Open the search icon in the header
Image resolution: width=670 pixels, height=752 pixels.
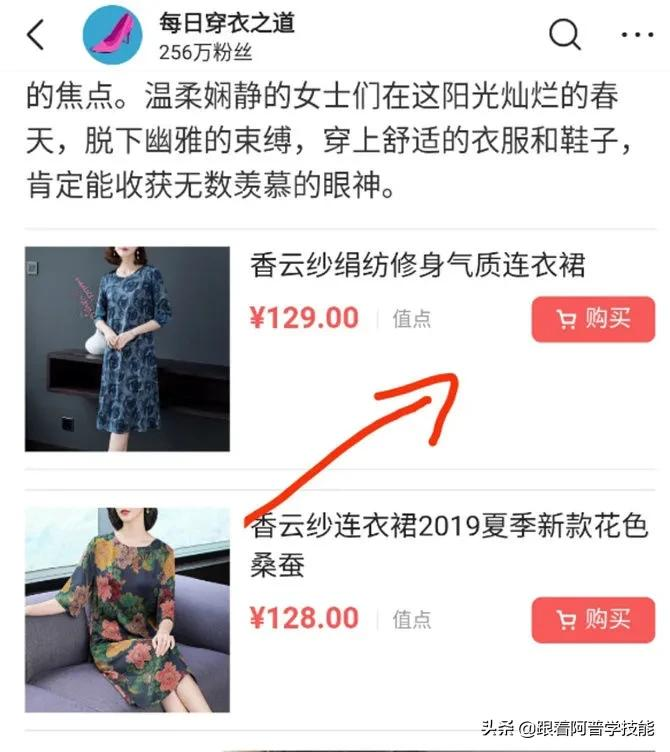pos(565,35)
